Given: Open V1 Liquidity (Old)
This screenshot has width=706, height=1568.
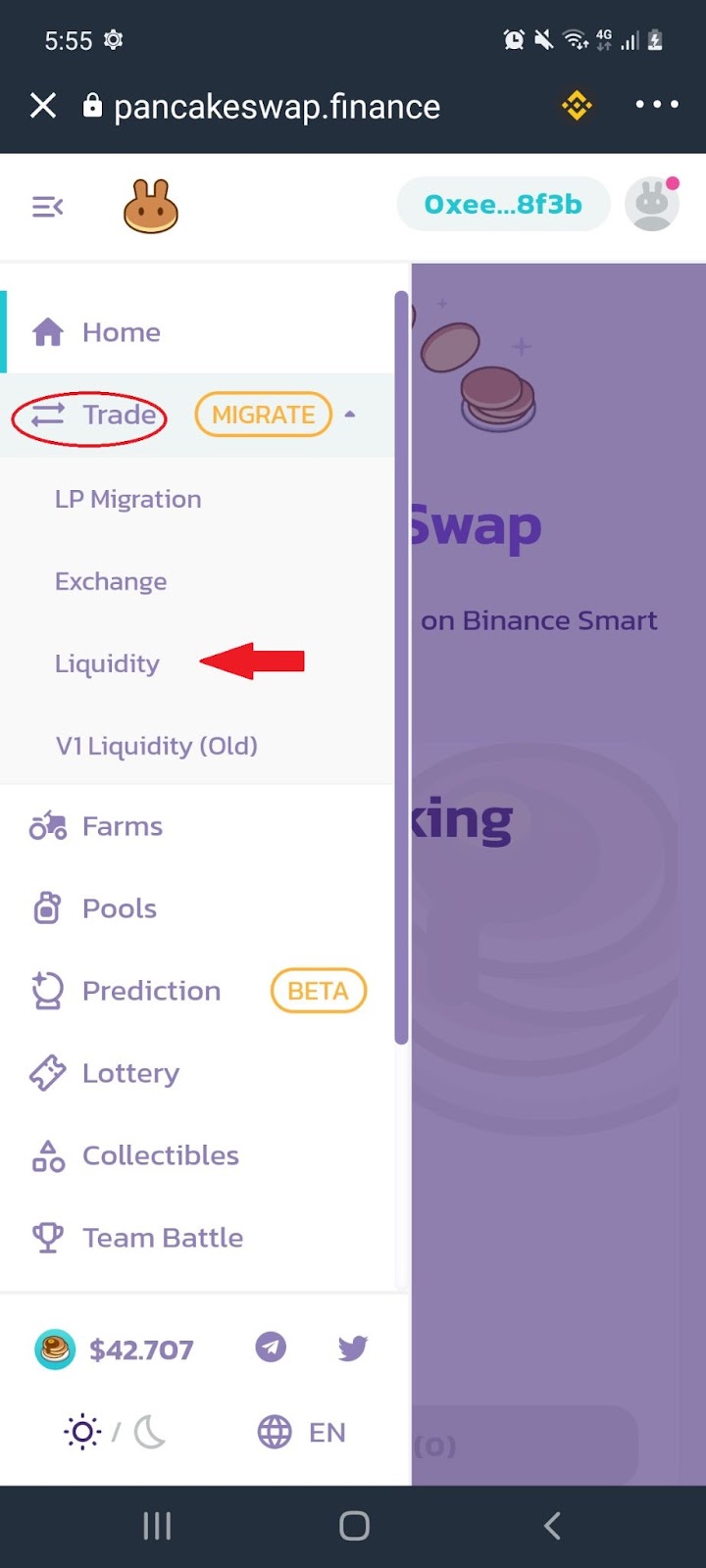Looking at the screenshot, I should pyautogui.click(x=156, y=746).
